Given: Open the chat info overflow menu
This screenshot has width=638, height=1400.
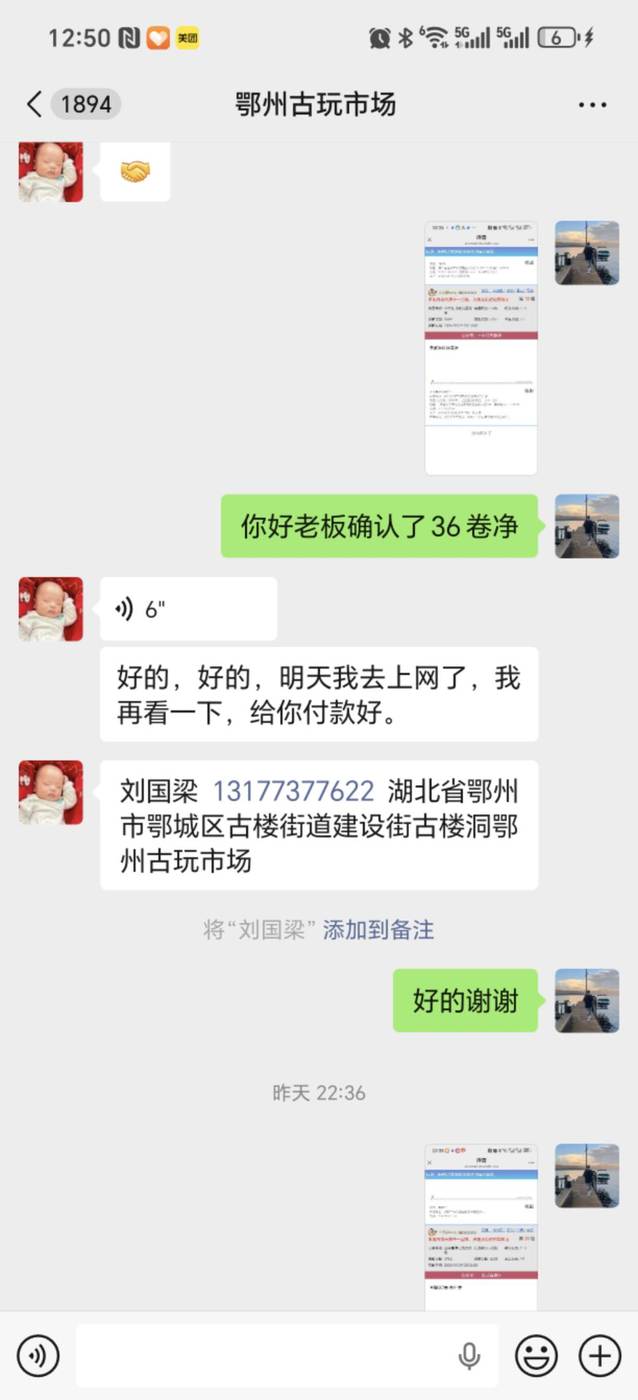Looking at the screenshot, I should point(592,104).
